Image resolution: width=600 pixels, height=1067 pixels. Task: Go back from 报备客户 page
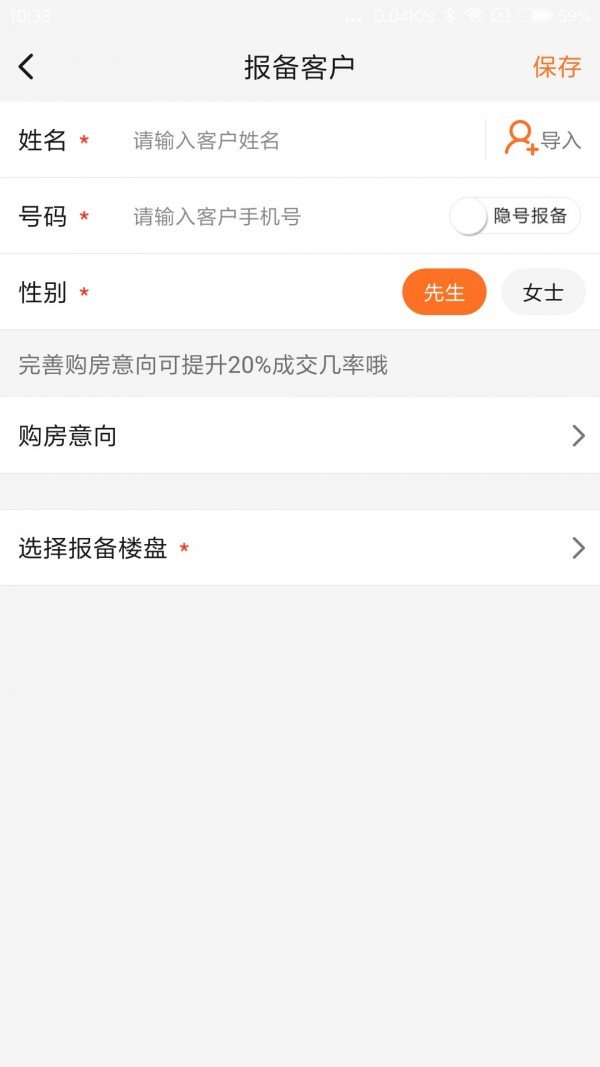27,67
